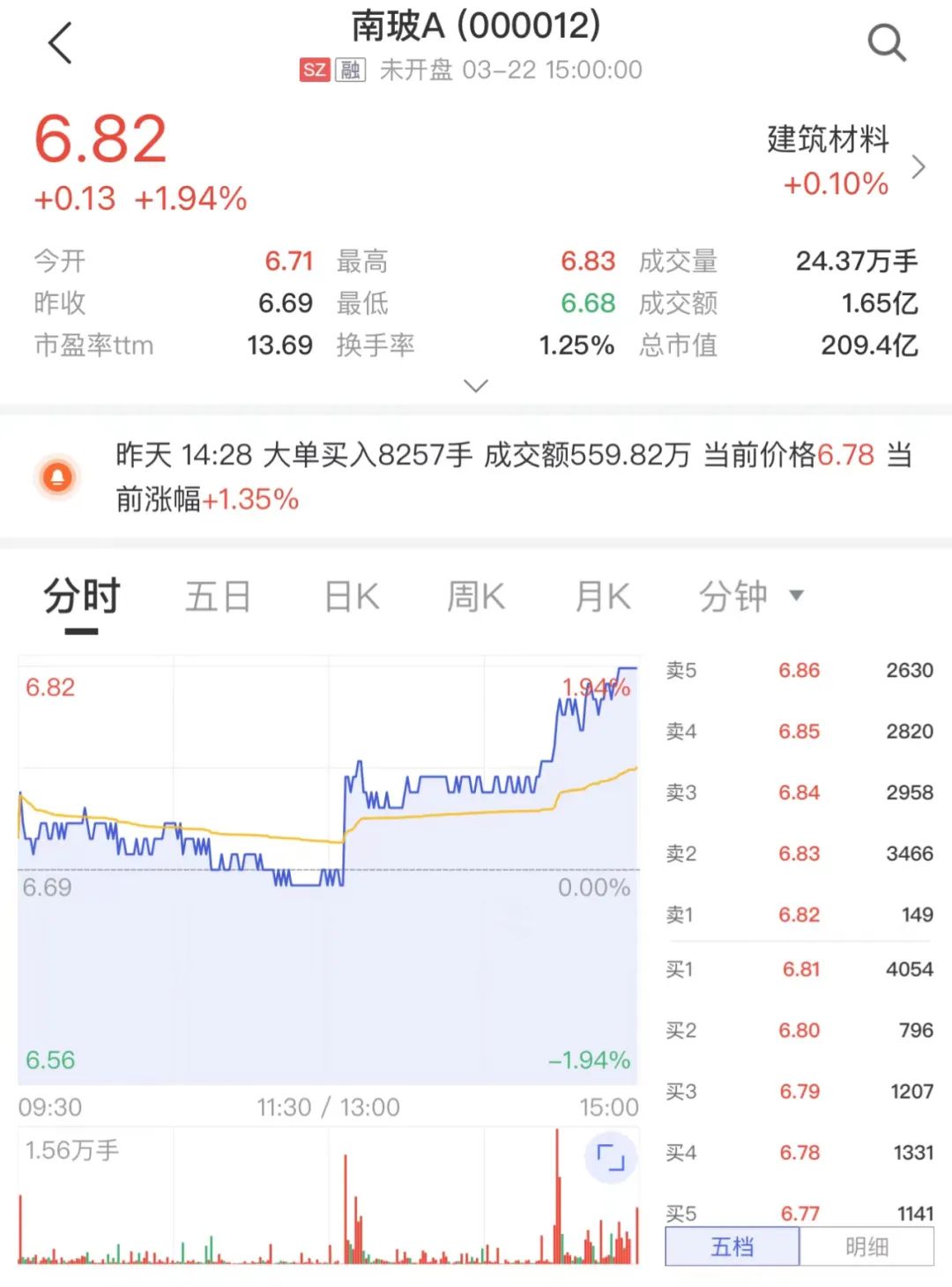This screenshot has height=1287, width=952.
Task: Switch to the 明细 trade details tab
Action: coord(866,1247)
